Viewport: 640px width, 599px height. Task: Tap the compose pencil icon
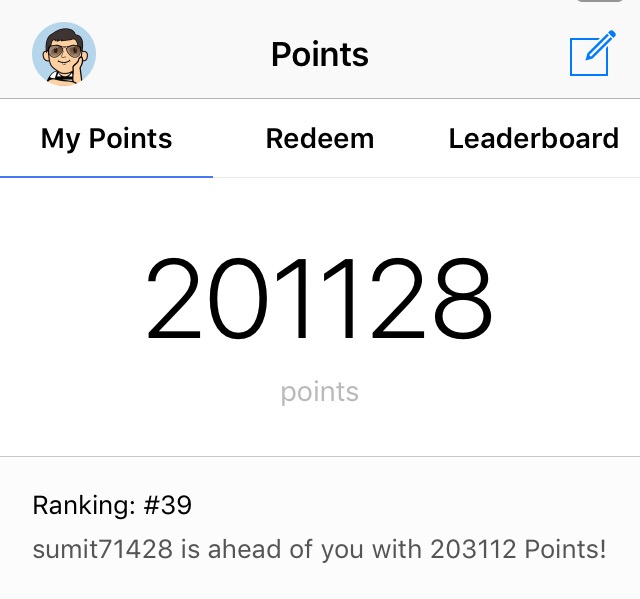coord(591,54)
